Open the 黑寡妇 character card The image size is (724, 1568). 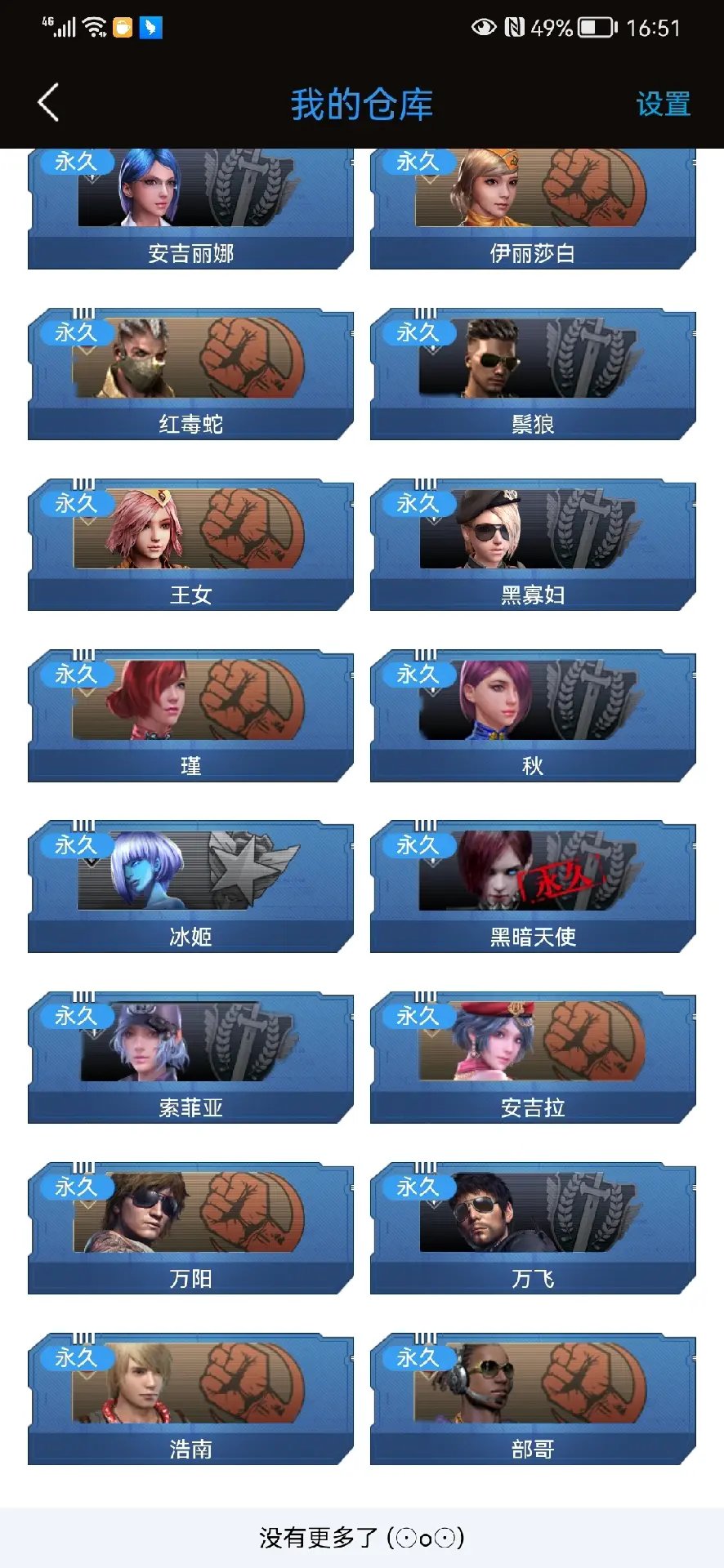[x=533, y=545]
